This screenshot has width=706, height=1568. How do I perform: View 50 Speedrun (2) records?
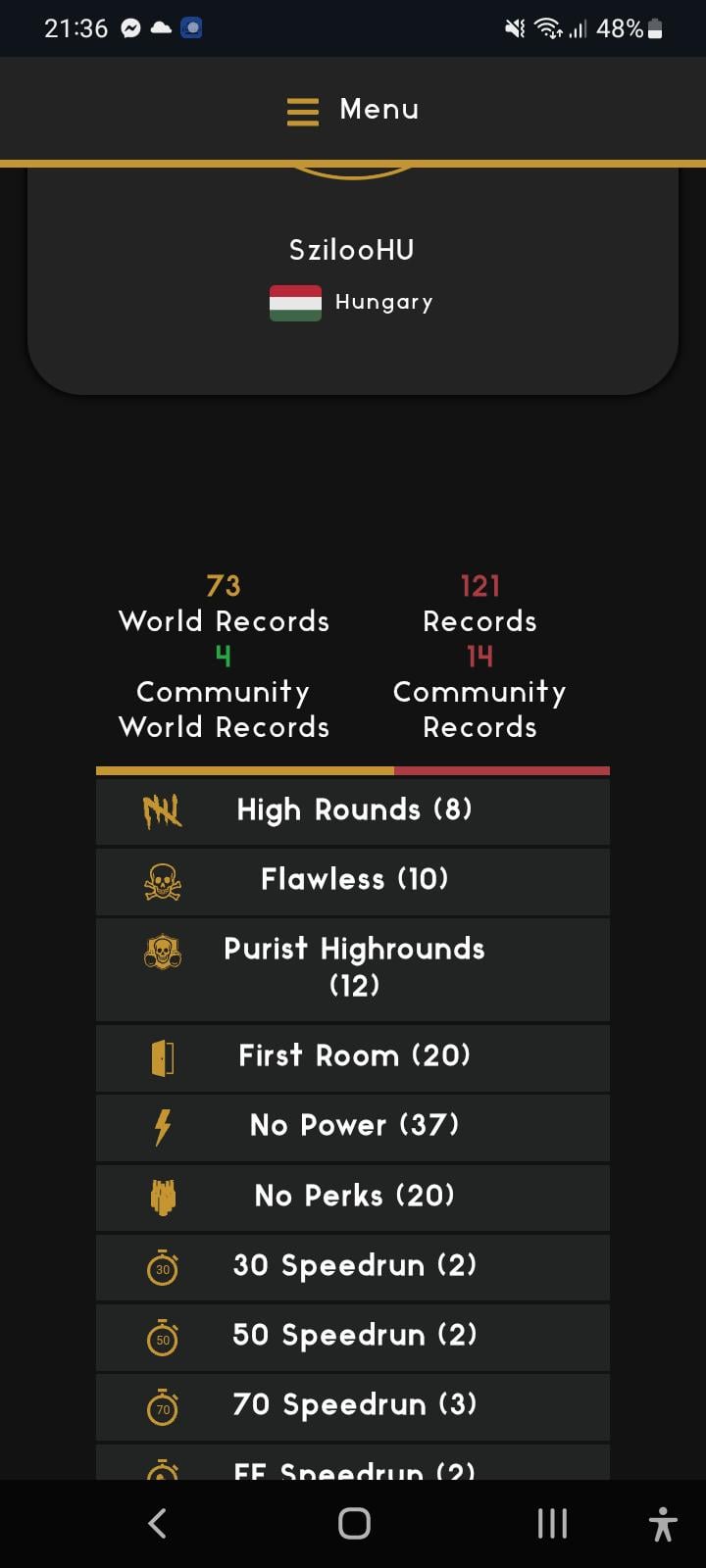tap(353, 1336)
